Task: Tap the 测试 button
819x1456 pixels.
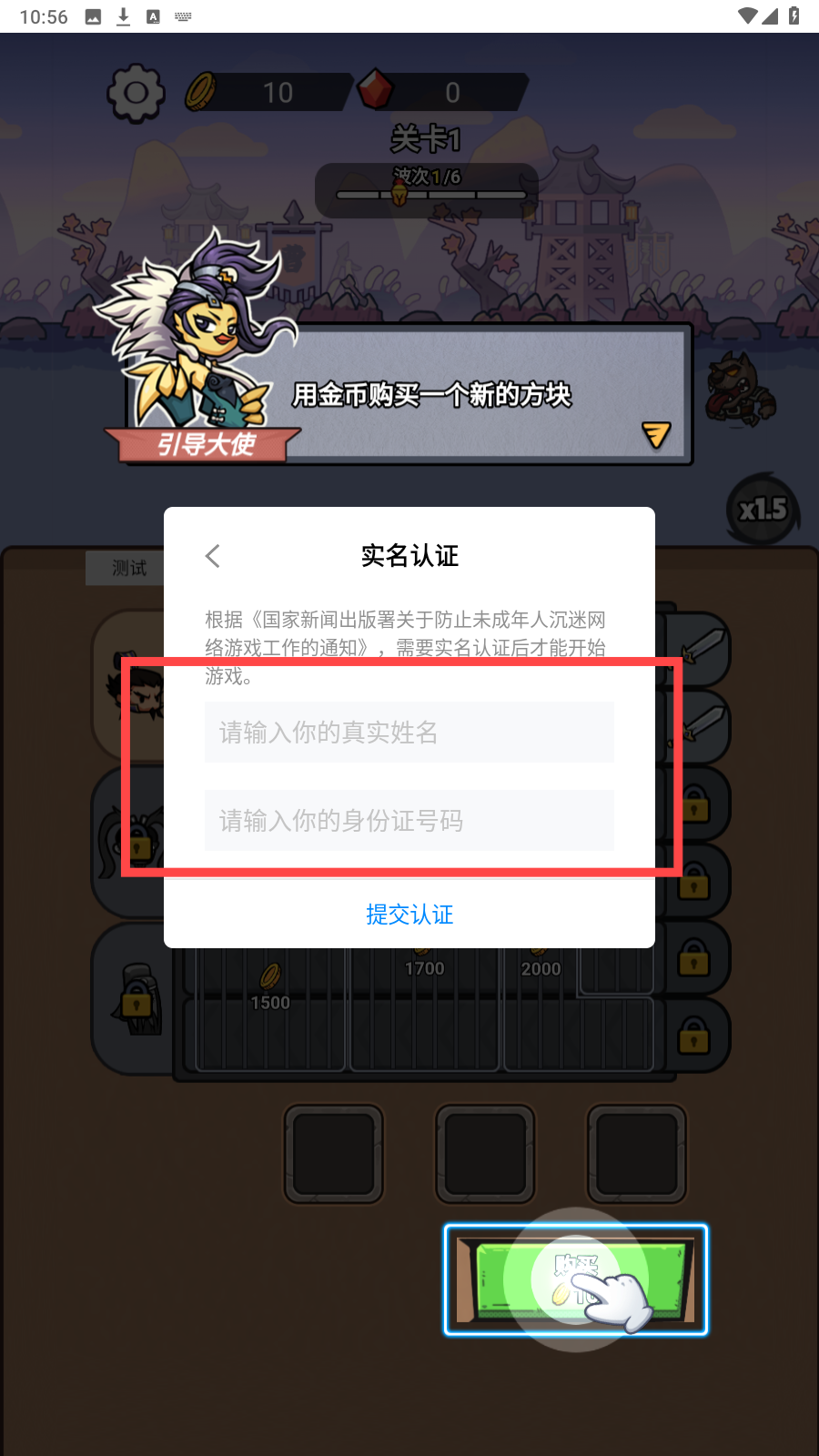Action: tap(127, 568)
